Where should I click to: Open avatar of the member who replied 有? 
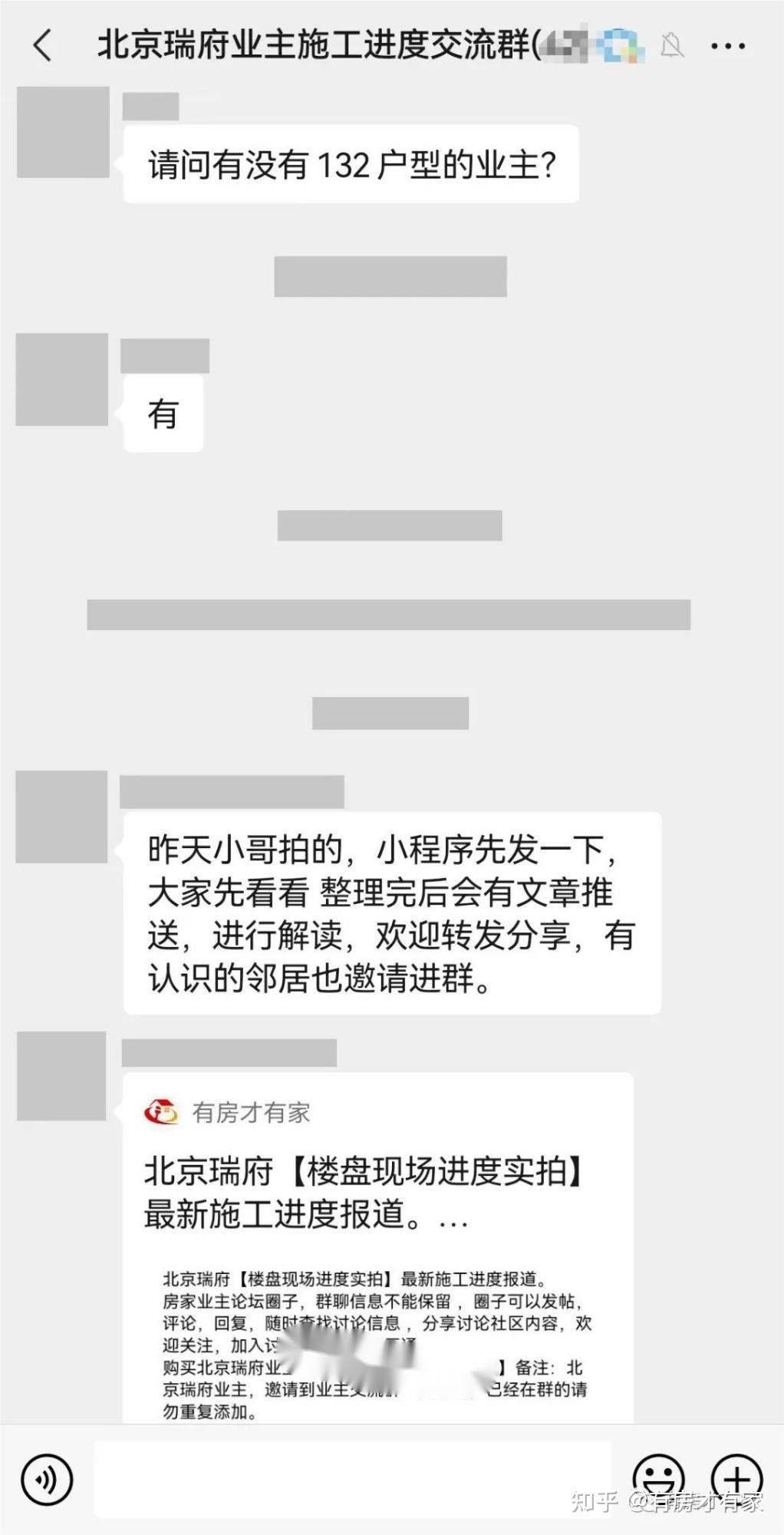point(62,379)
